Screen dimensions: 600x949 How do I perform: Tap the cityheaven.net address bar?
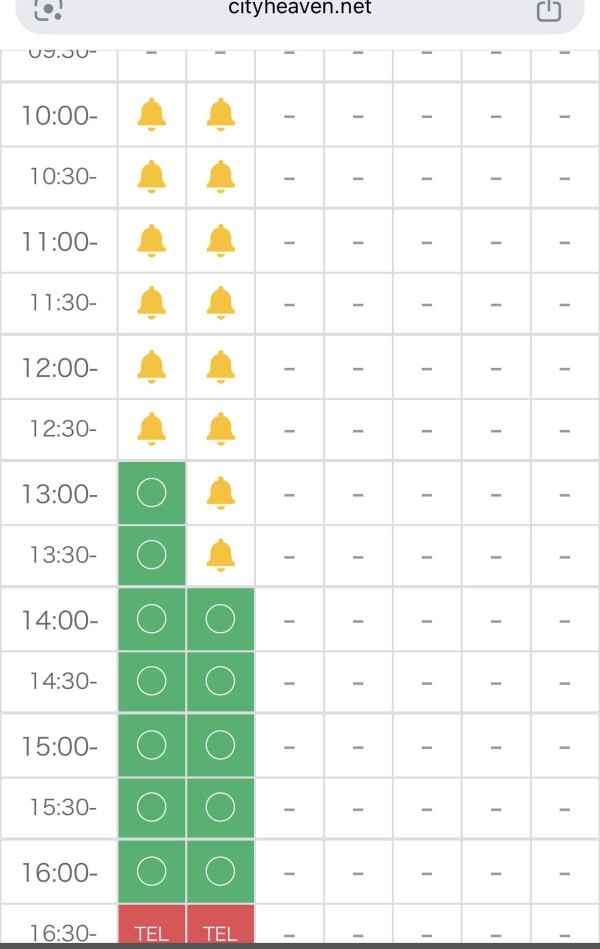point(300,10)
